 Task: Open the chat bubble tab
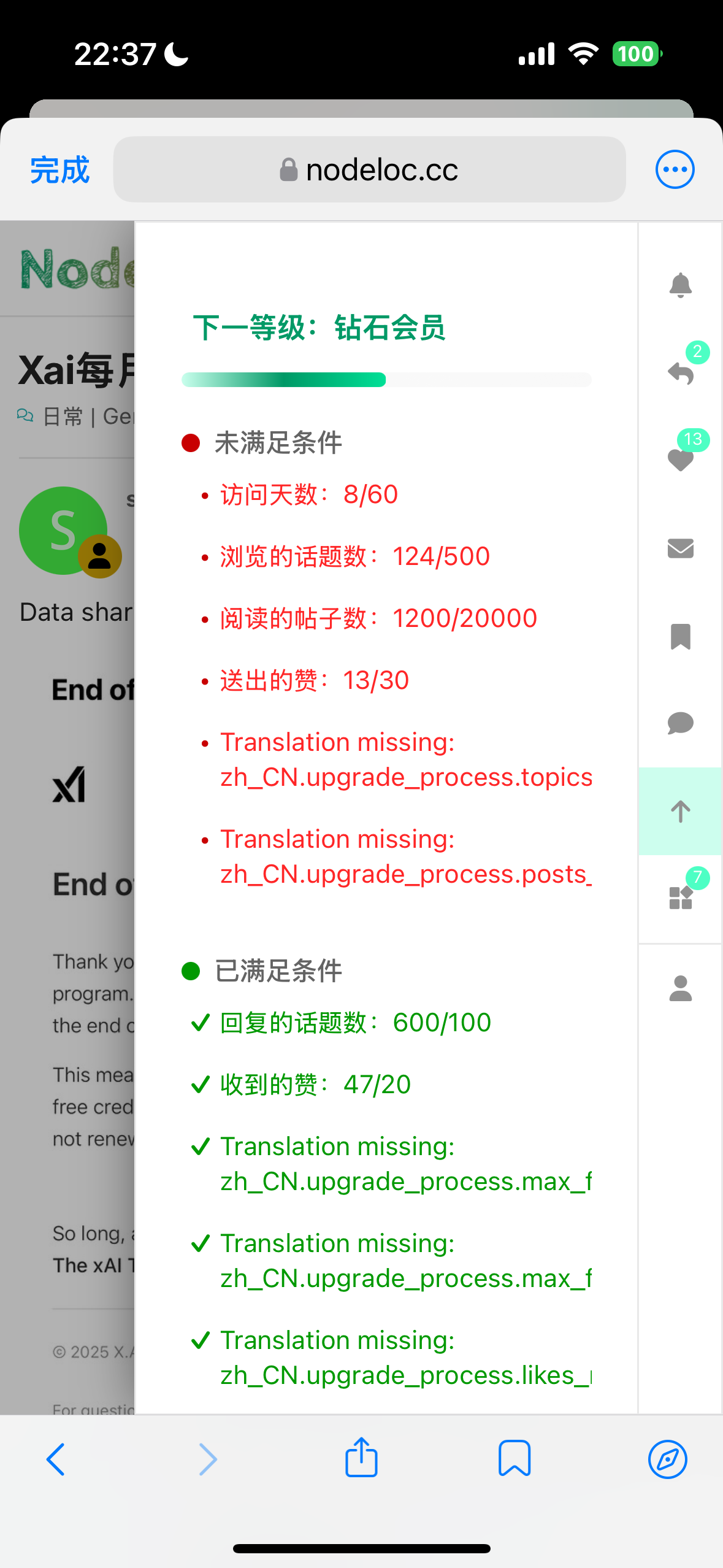680,723
